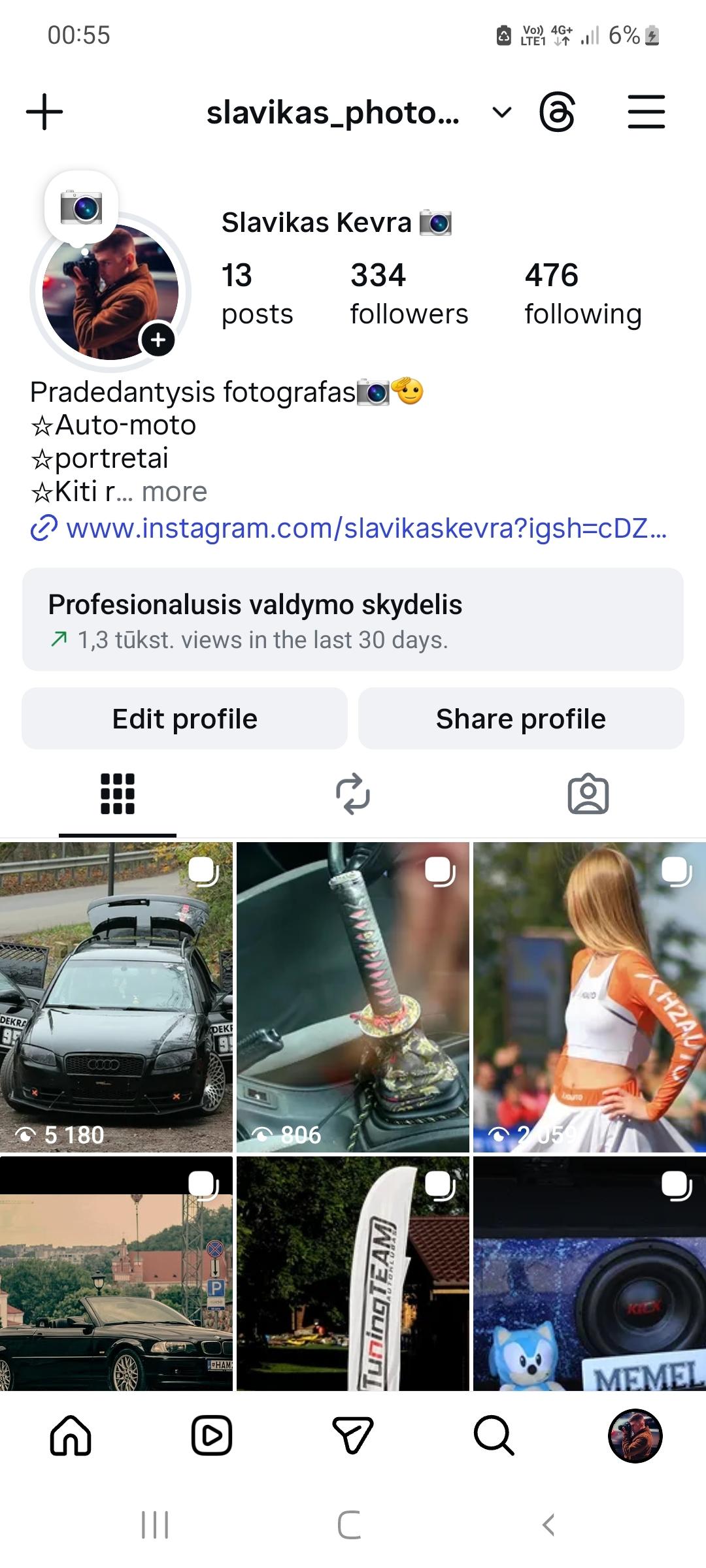Open Threads from the top bar
Image resolution: width=706 pixels, height=1568 pixels.
(557, 112)
